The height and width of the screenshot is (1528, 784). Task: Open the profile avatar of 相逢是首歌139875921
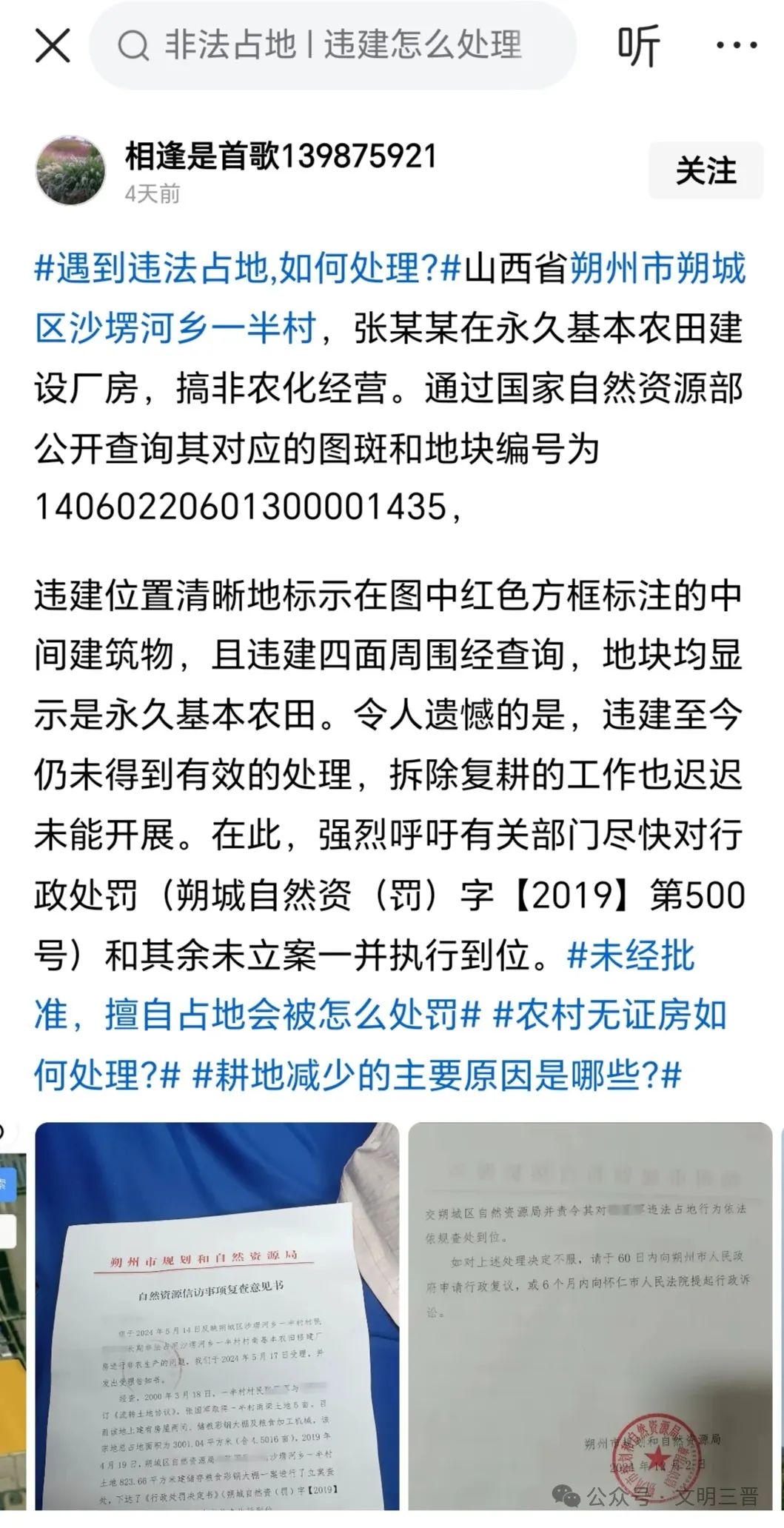[71, 170]
